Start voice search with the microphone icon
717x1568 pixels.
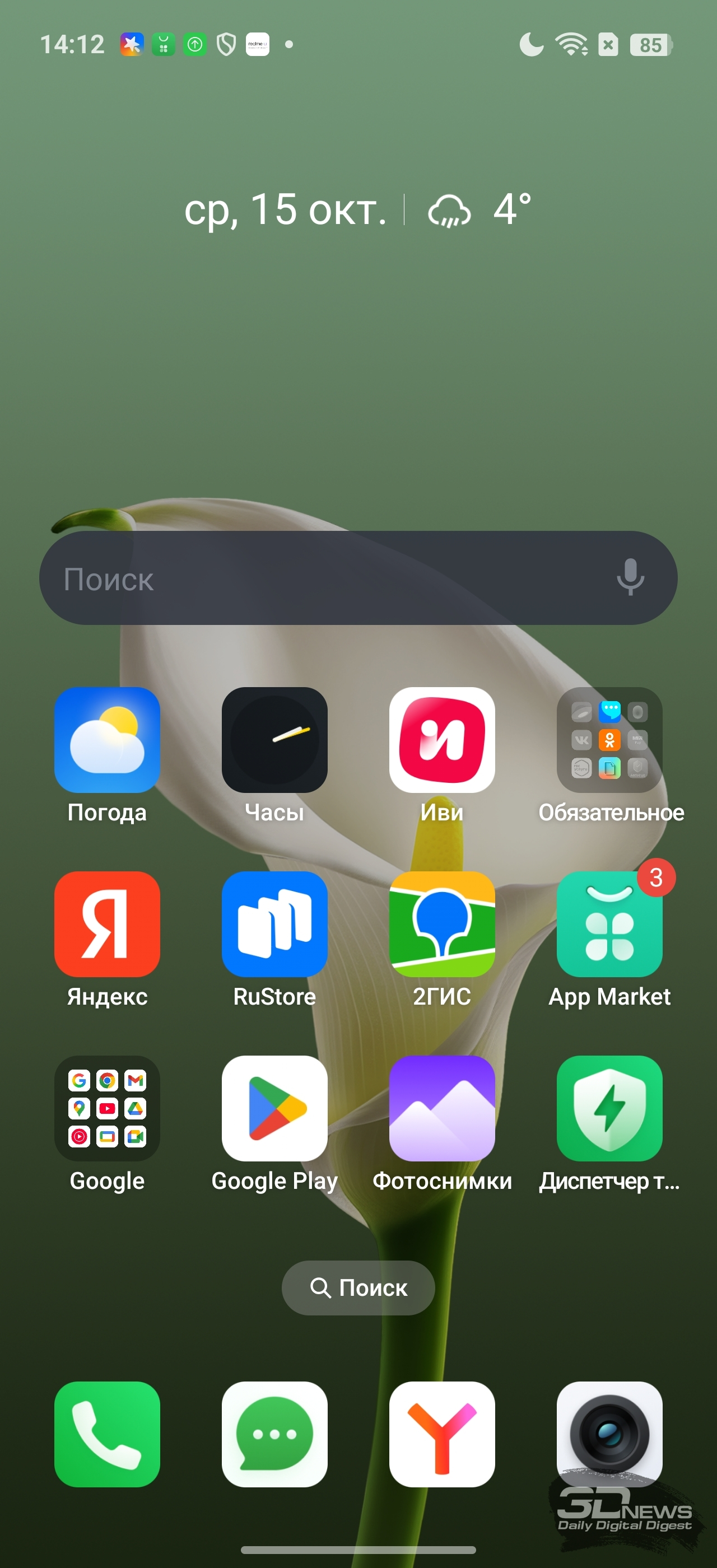pos(630,578)
